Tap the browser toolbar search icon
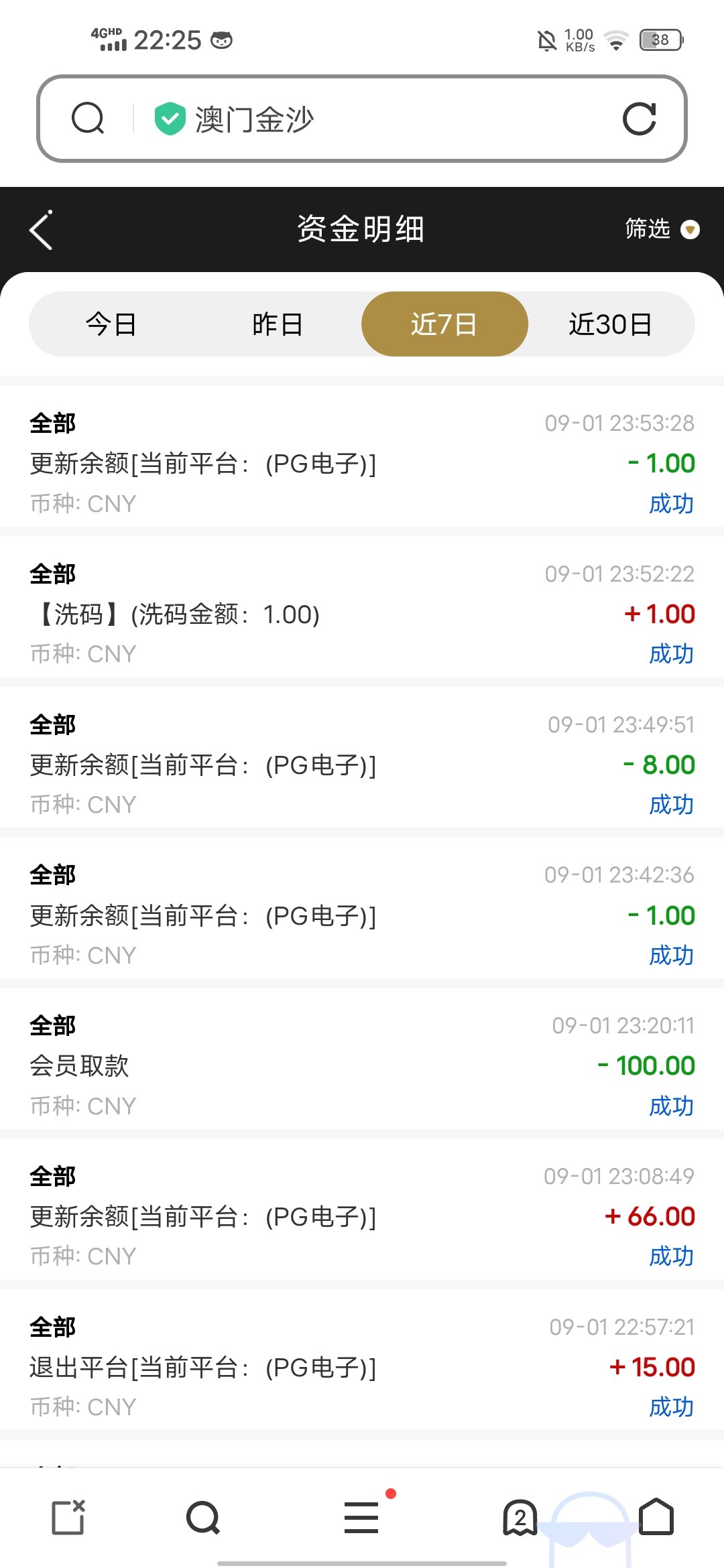Viewport: 724px width, 1568px height. tap(204, 1518)
